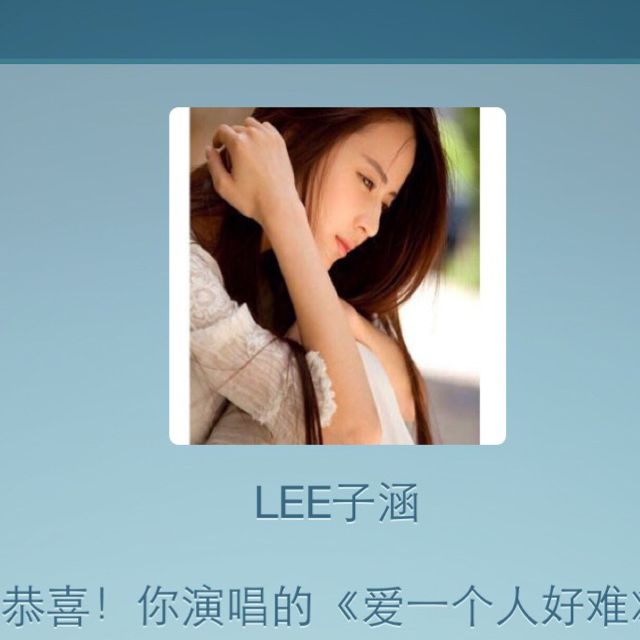Open LEE子涵's profile avatar
Screen dimensions: 640x640
[x=337, y=275]
